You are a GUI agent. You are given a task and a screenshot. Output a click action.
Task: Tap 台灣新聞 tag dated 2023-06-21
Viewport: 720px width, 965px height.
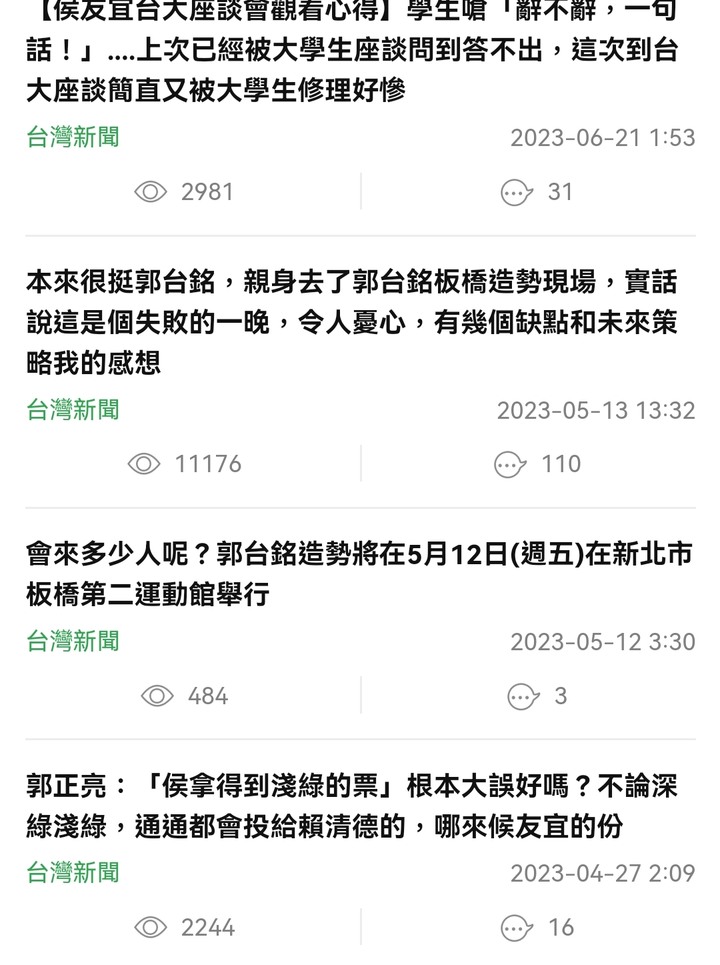(73, 137)
